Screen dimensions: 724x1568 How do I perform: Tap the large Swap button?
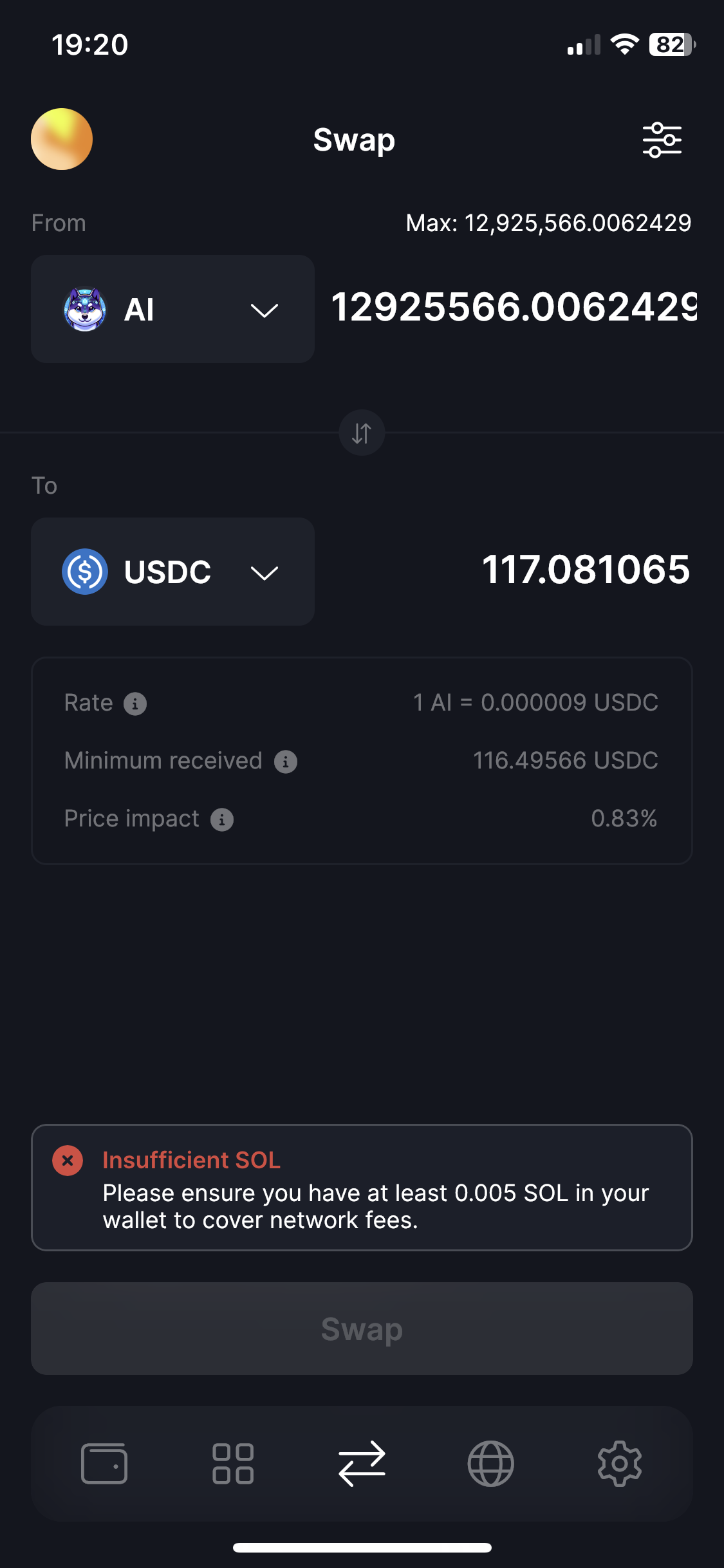(362, 1329)
